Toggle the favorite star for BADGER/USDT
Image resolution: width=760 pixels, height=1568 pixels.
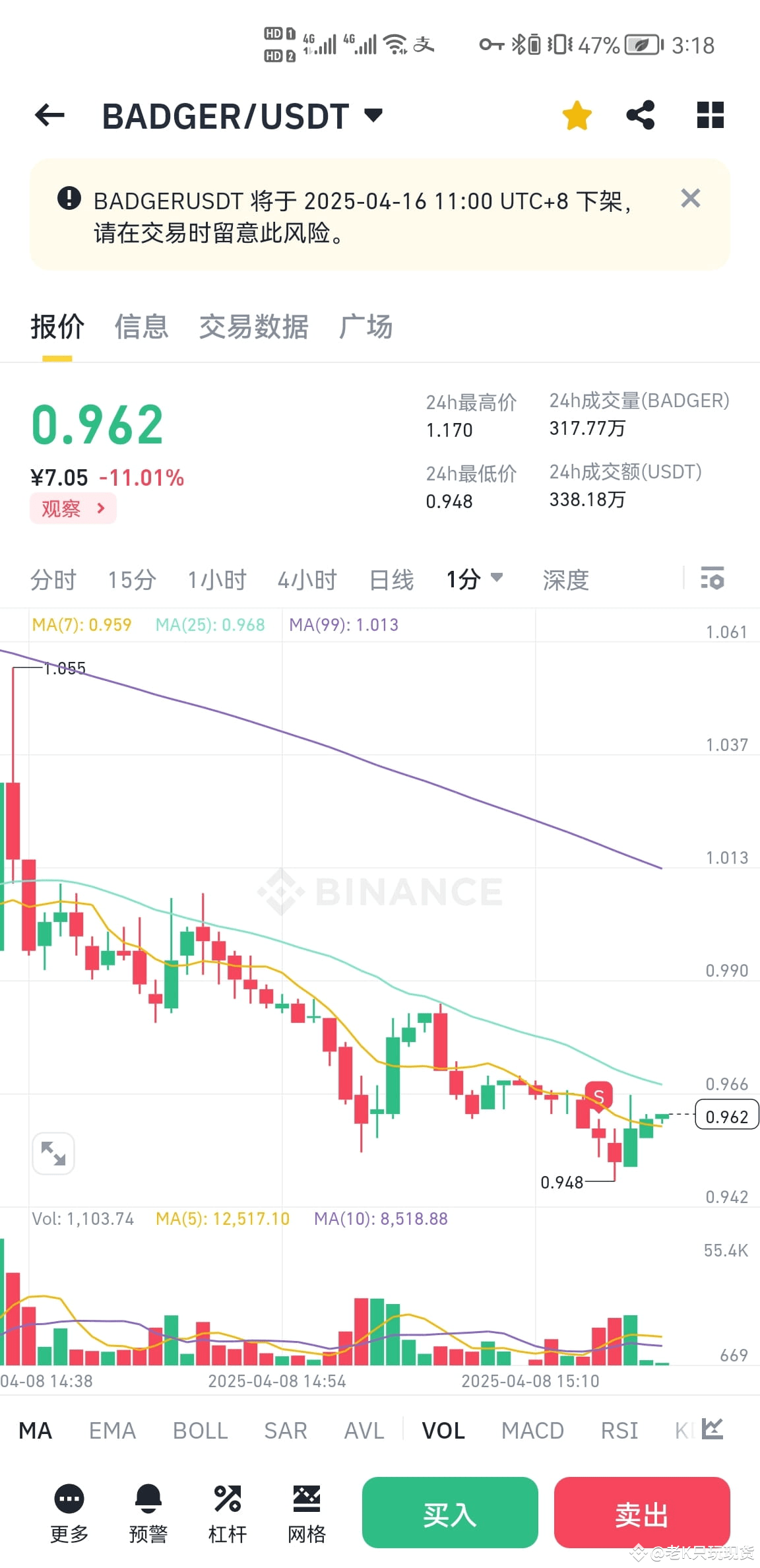point(577,114)
